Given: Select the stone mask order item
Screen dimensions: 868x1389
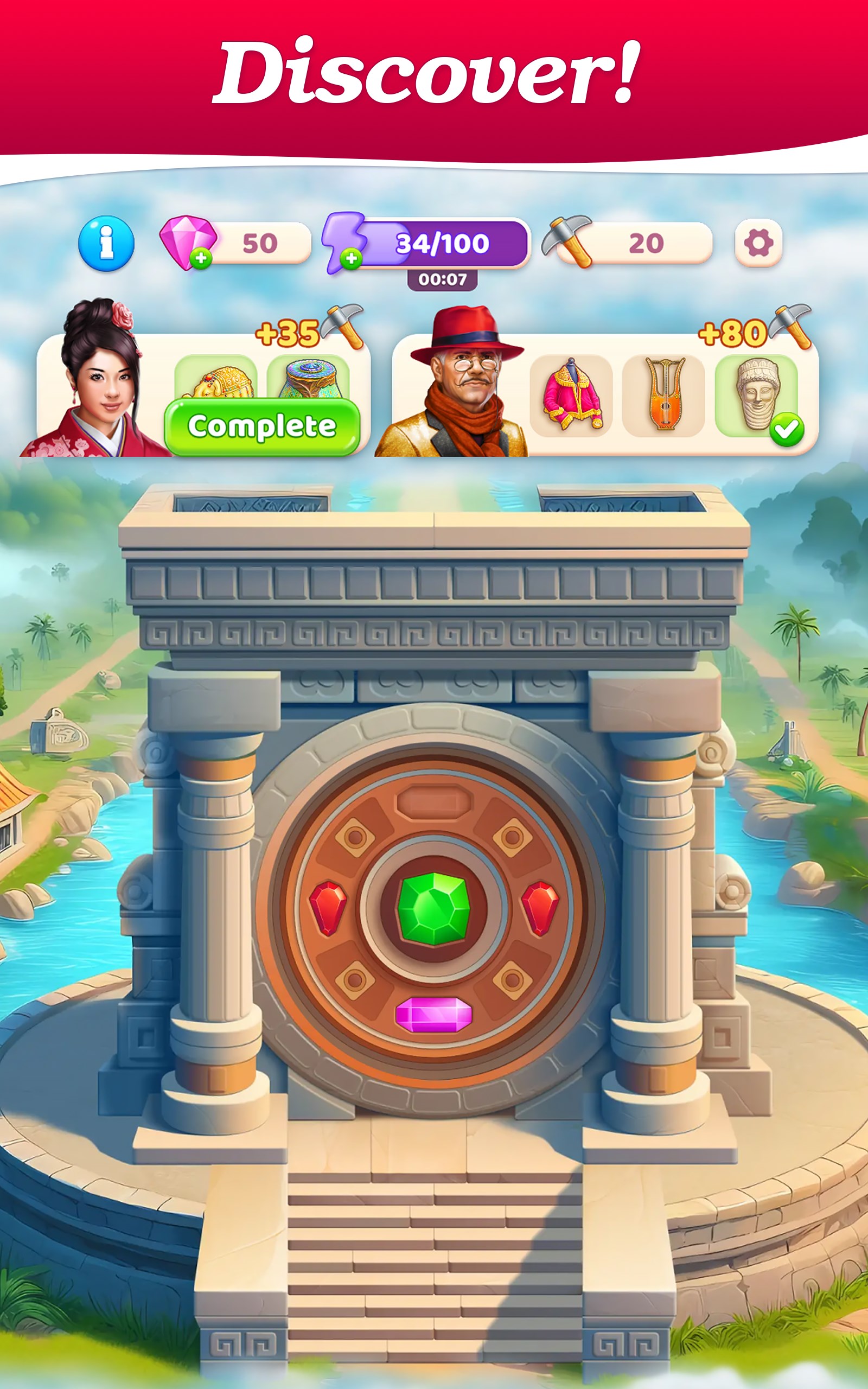Looking at the screenshot, I should click(756, 394).
